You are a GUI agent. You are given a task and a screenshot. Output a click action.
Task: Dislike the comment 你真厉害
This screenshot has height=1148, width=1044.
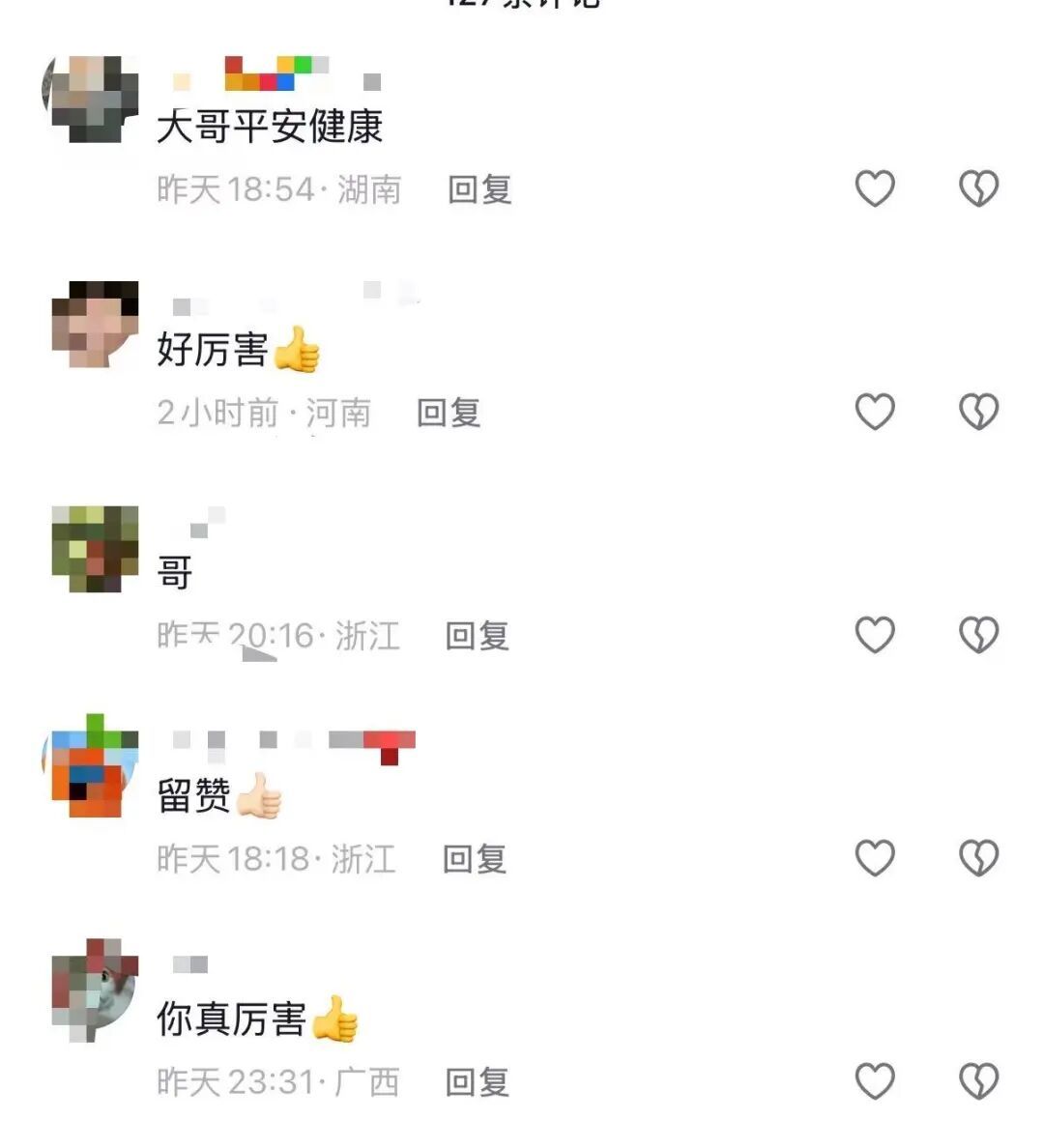click(979, 1079)
